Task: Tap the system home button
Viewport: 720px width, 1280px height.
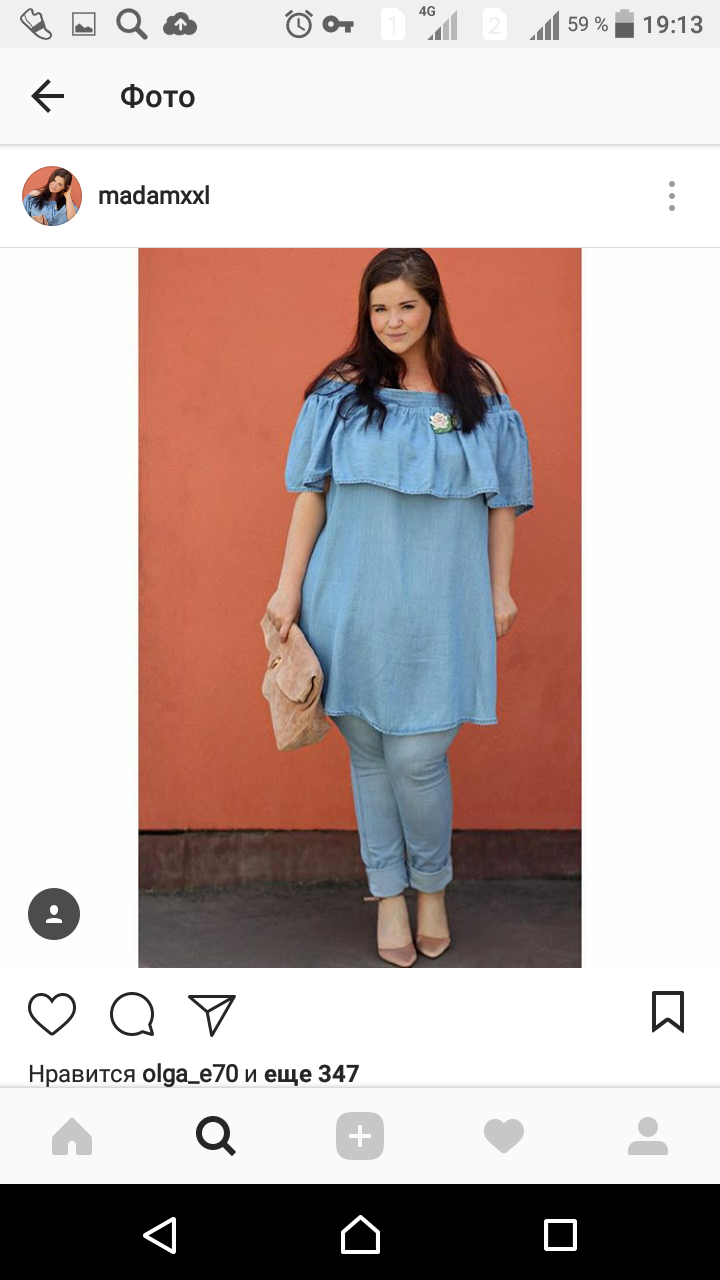Action: pyautogui.click(x=360, y=1234)
